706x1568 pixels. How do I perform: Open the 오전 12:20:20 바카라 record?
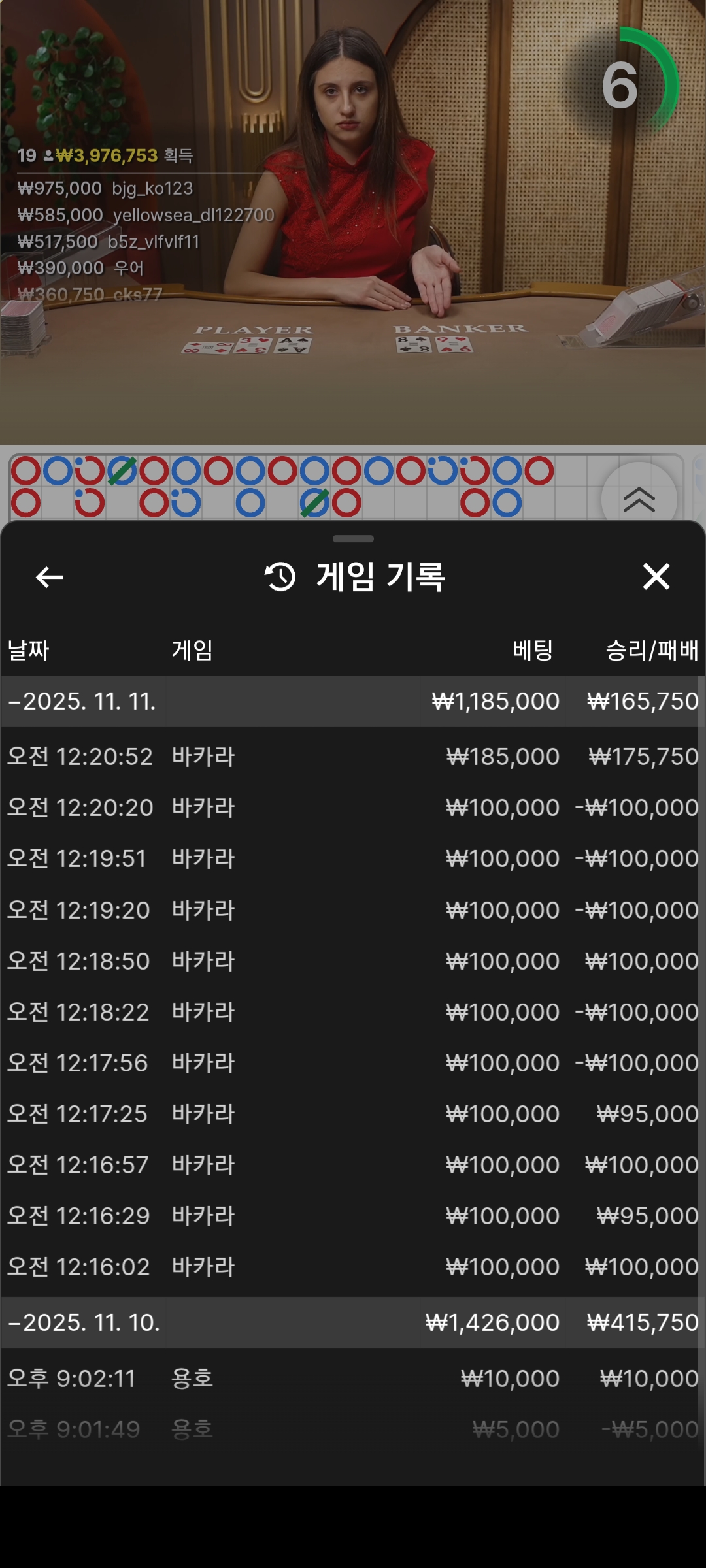[353, 808]
